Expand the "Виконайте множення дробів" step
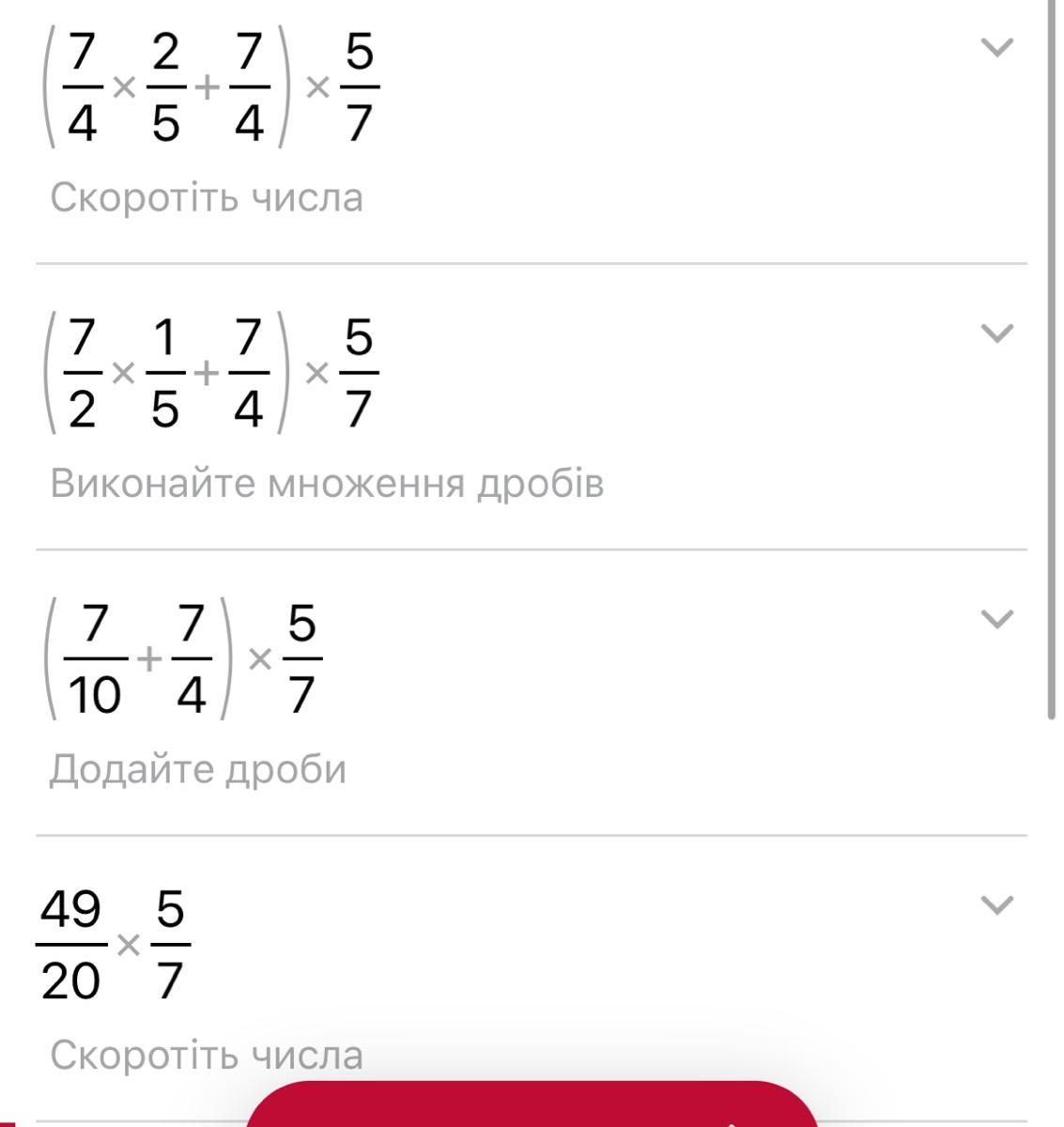1064x1127 pixels. pos(996,333)
